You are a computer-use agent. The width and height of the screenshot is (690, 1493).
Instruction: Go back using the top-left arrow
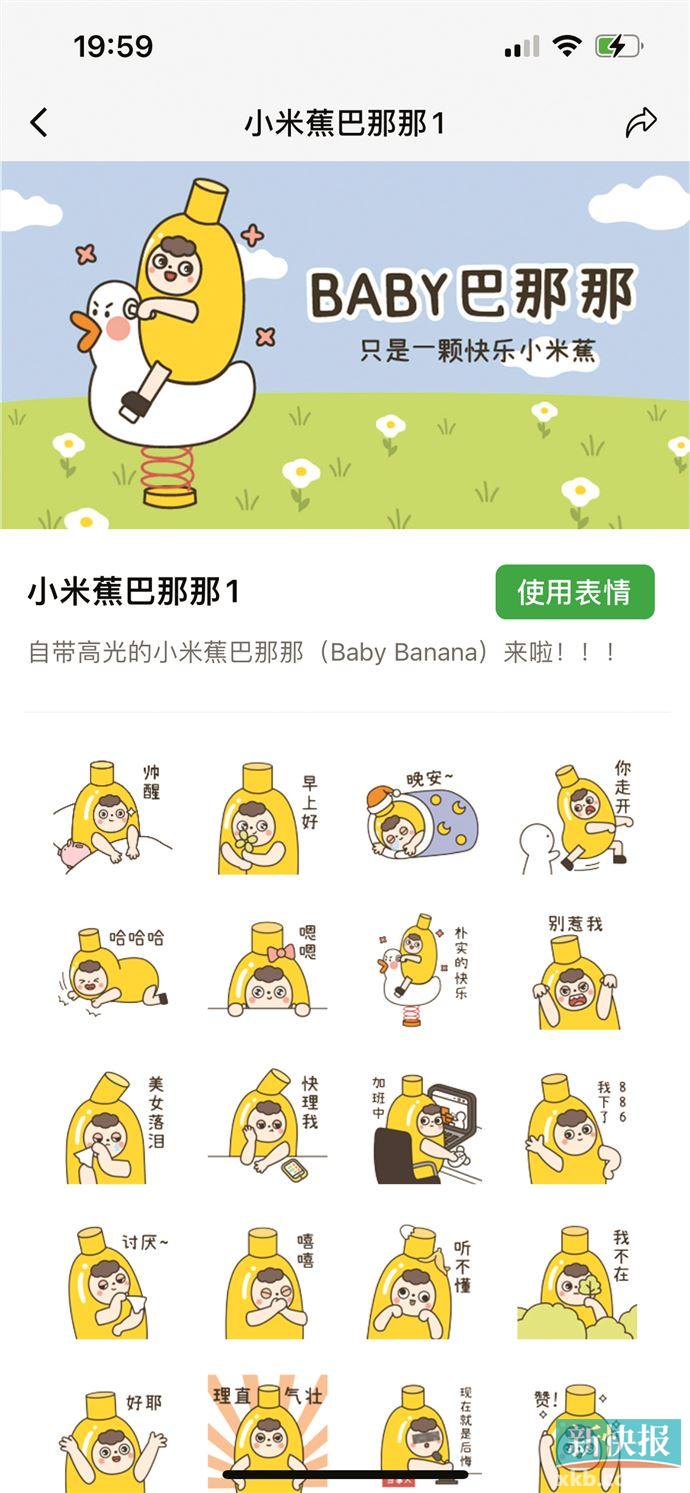coord(39,123)
